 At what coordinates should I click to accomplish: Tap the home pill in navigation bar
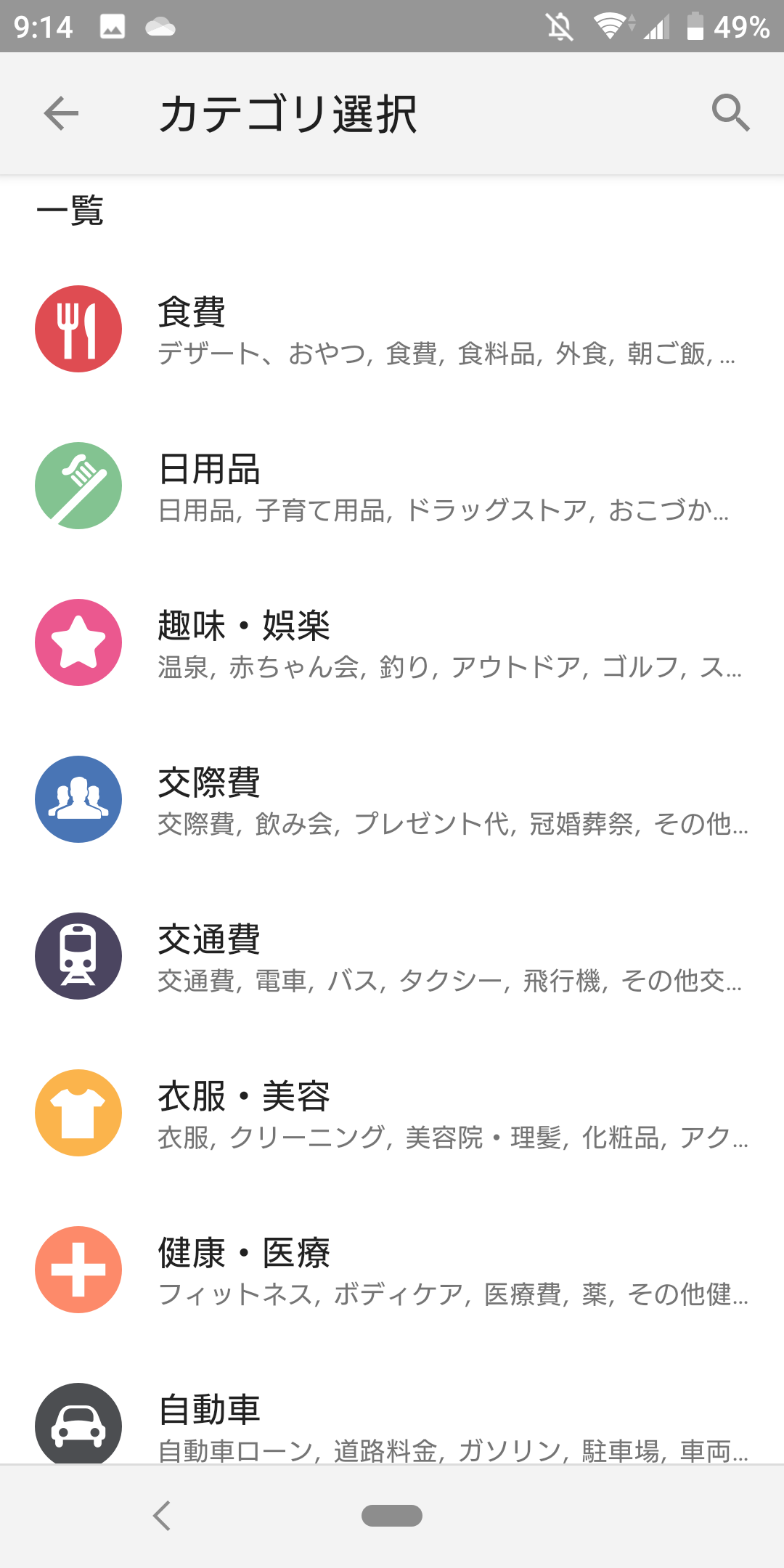click(392, 1516)
